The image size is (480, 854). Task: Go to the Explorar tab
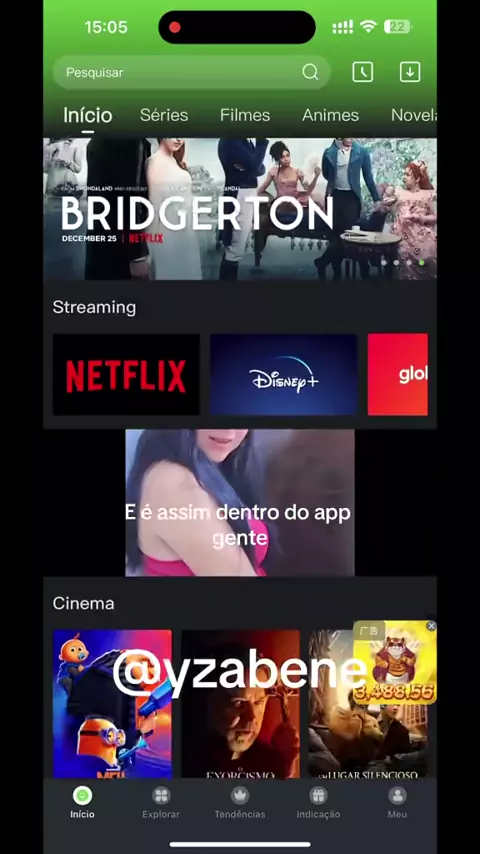point(161,803)
